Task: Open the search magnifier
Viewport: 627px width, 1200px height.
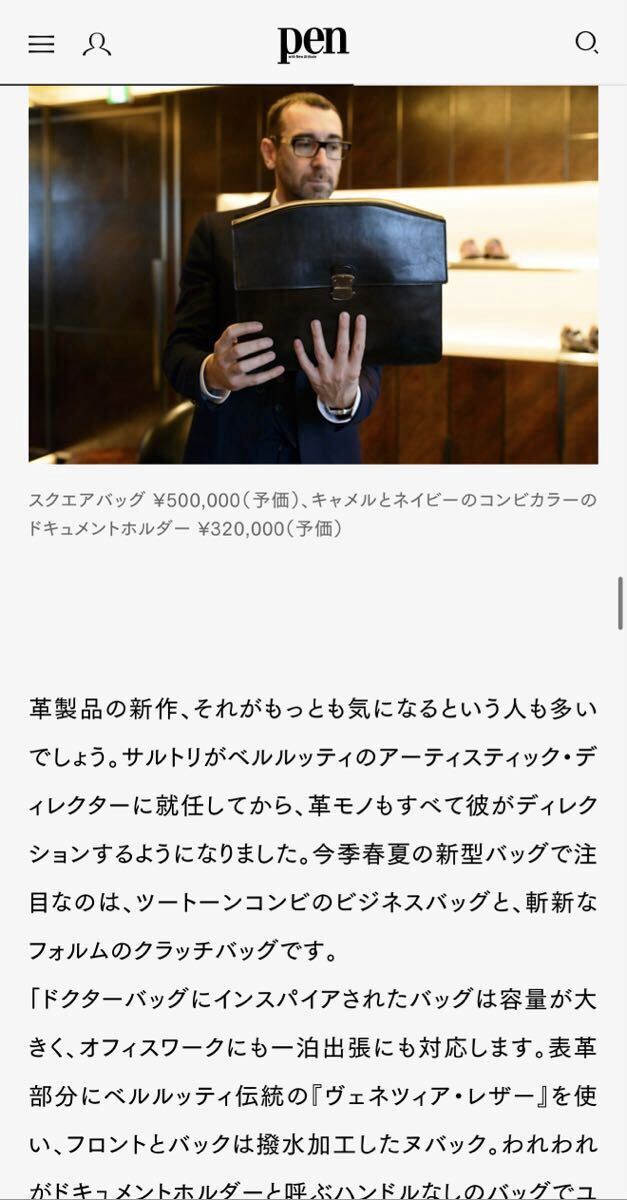Action: 586,42
